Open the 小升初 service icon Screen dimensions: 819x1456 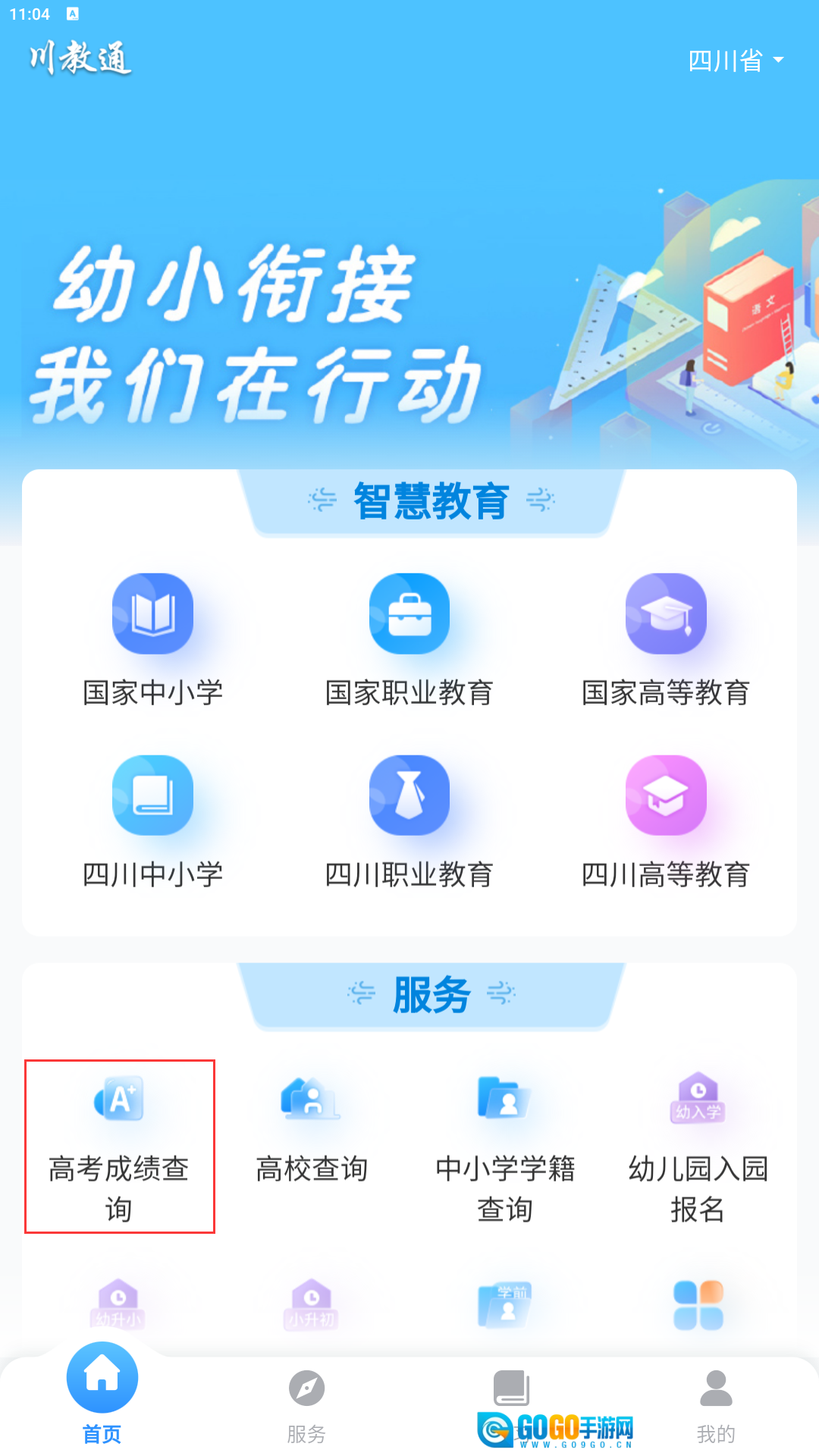tap(311, 1304)
